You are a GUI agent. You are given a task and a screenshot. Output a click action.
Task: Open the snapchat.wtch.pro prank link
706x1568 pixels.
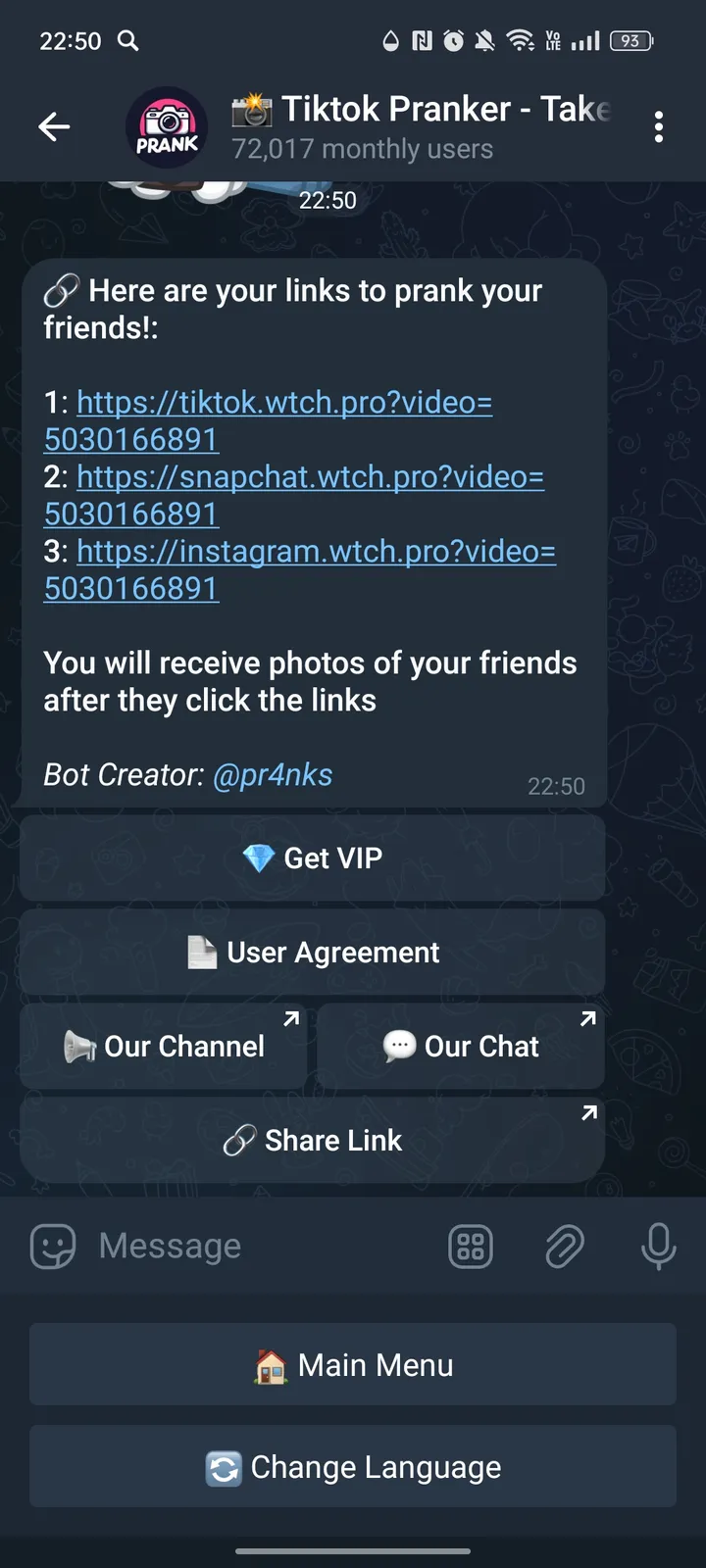pos(309,477)
